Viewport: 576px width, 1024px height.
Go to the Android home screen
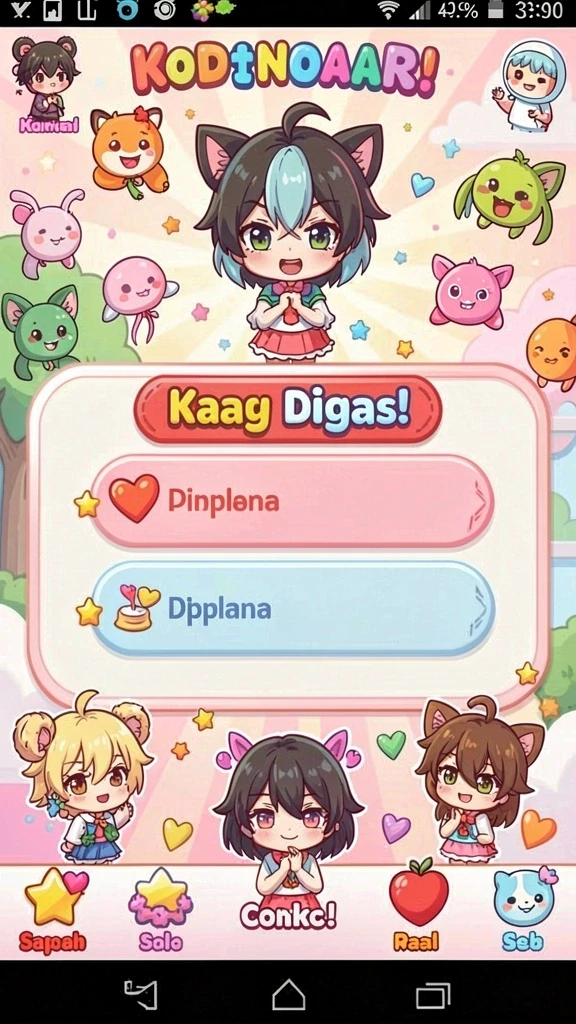288,995
